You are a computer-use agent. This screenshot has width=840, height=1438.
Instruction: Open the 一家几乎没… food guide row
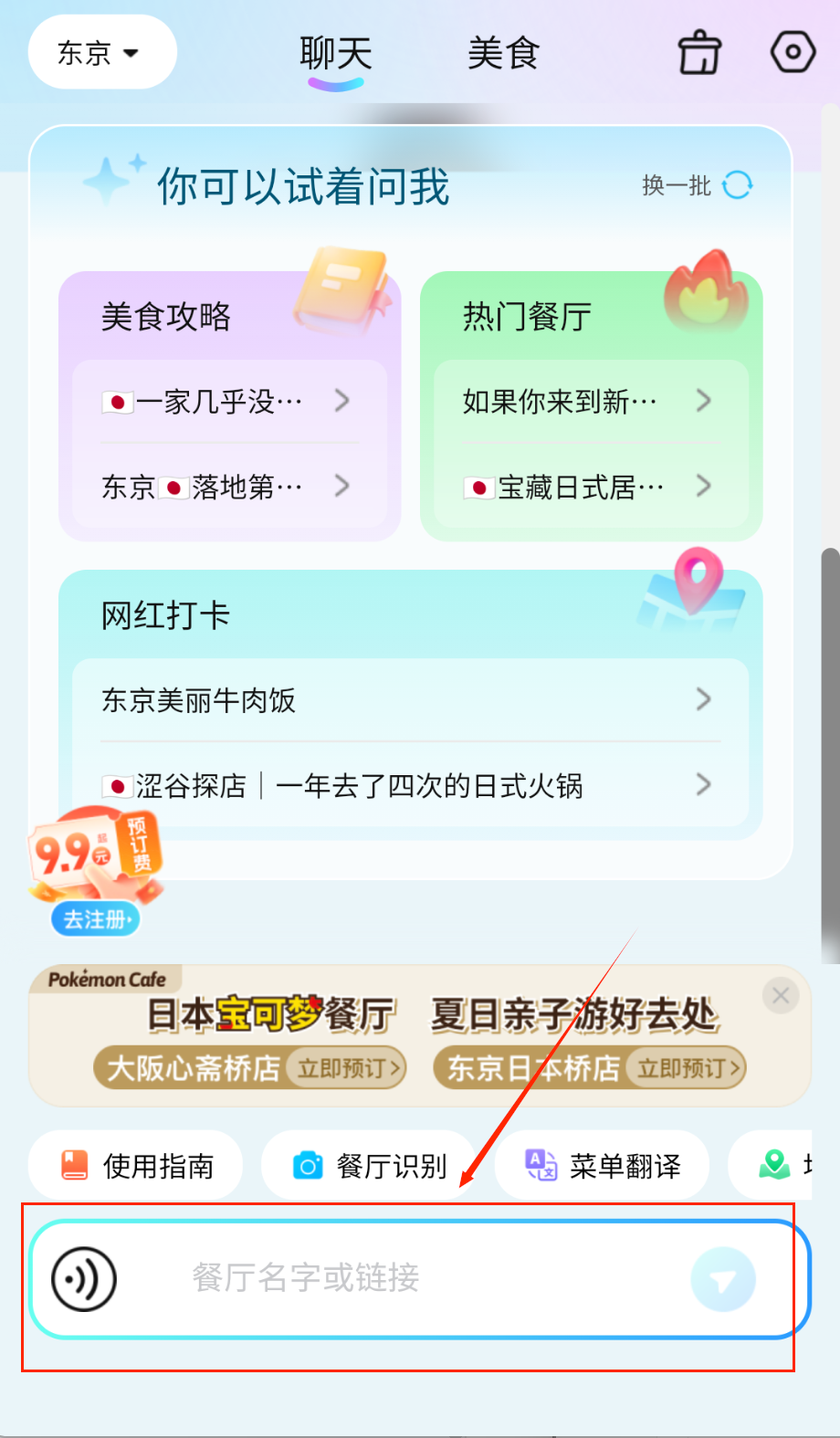228,402
